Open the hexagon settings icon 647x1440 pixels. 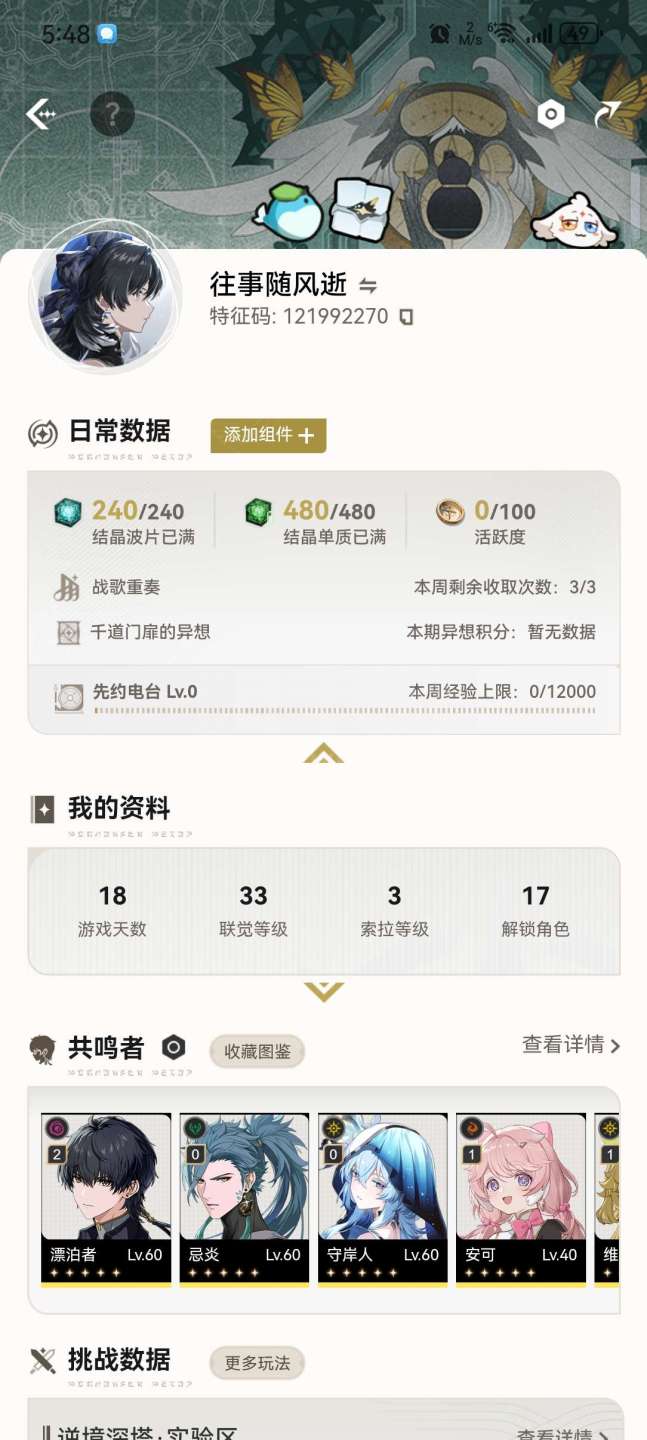[551, 115]
